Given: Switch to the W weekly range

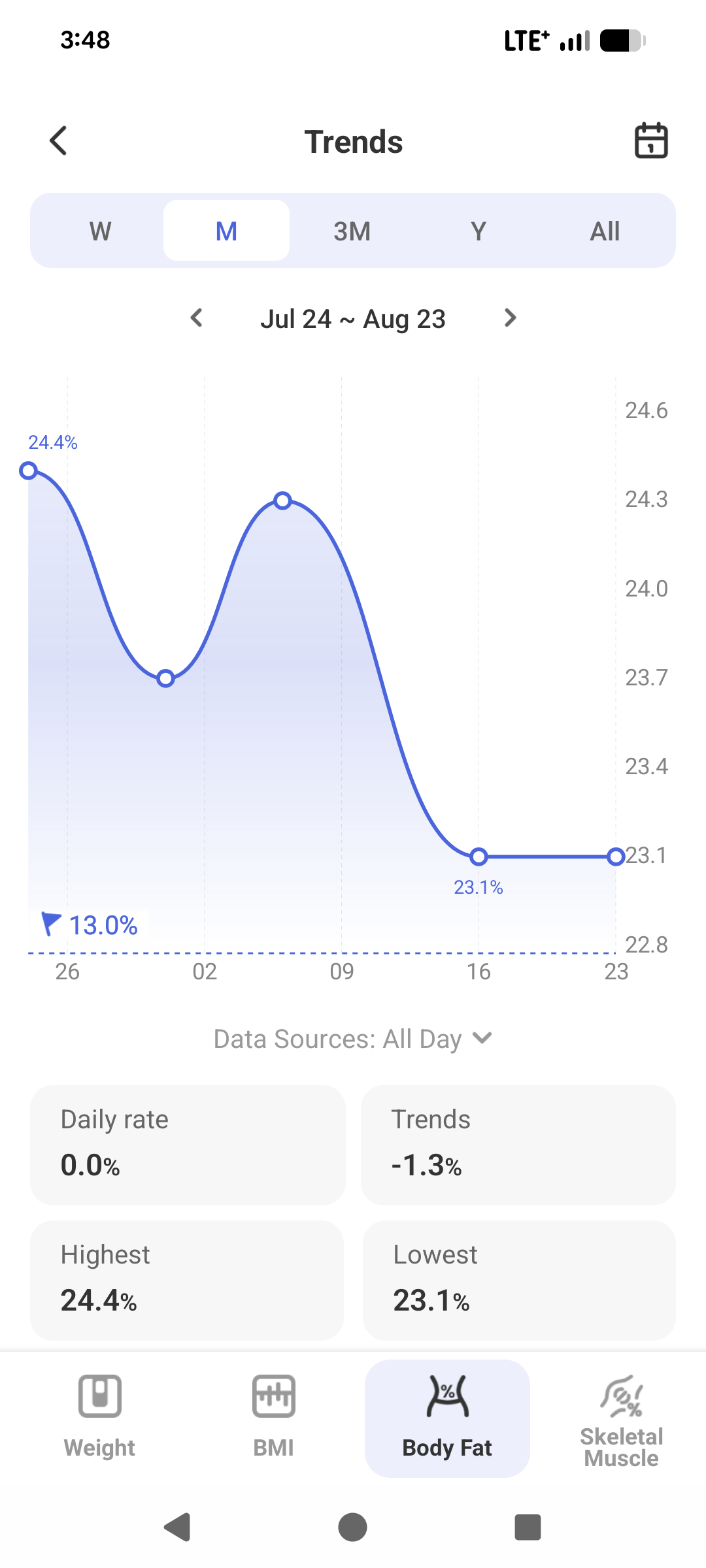Looking at the screenshot, I should pos(100,231).
